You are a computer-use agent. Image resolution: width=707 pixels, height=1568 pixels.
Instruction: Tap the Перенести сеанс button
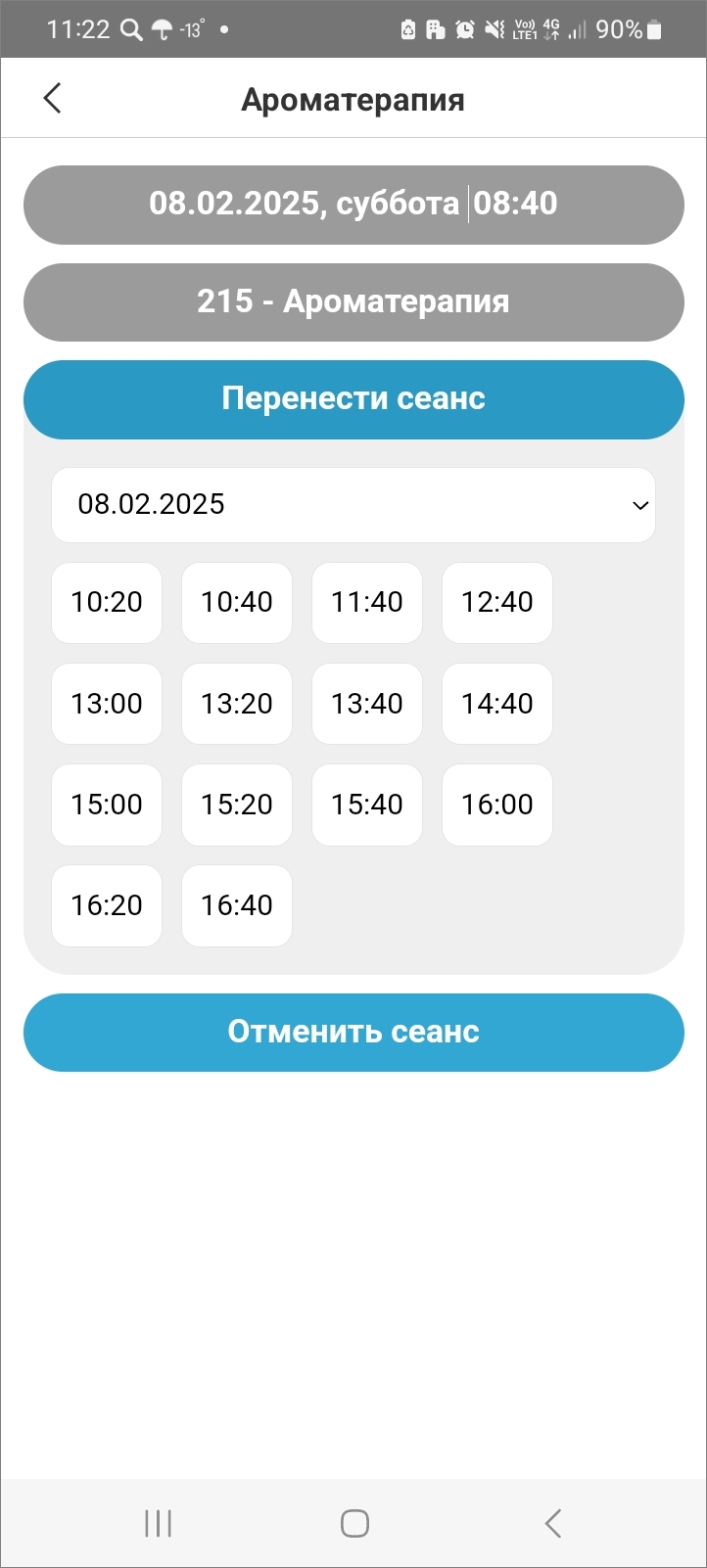353,399
